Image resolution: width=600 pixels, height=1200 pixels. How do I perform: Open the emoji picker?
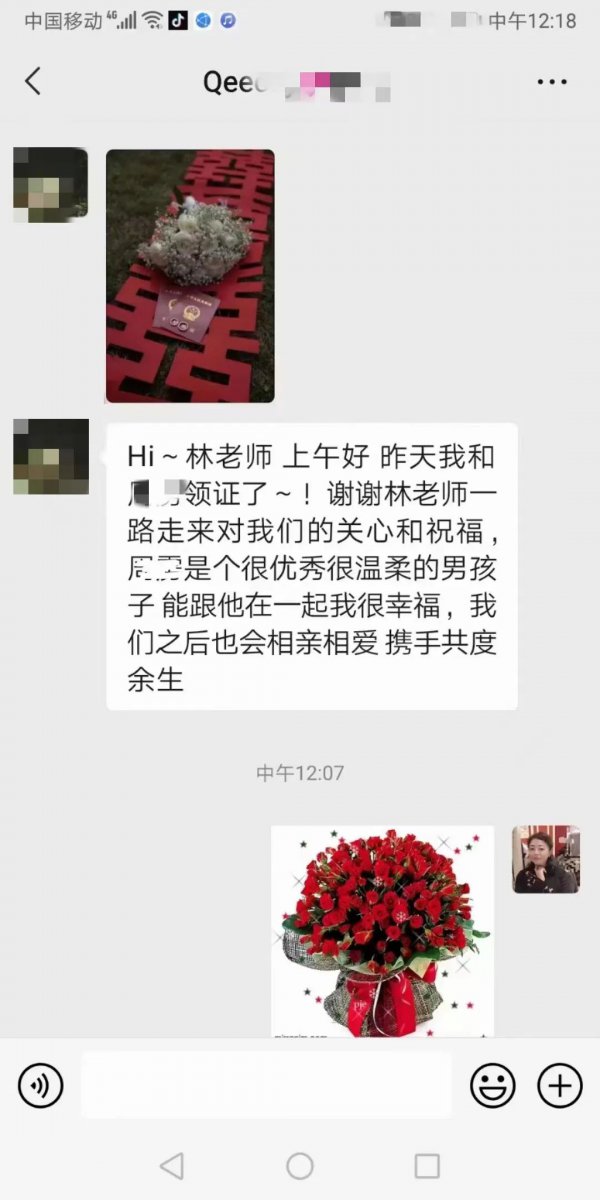(493, 1085)
